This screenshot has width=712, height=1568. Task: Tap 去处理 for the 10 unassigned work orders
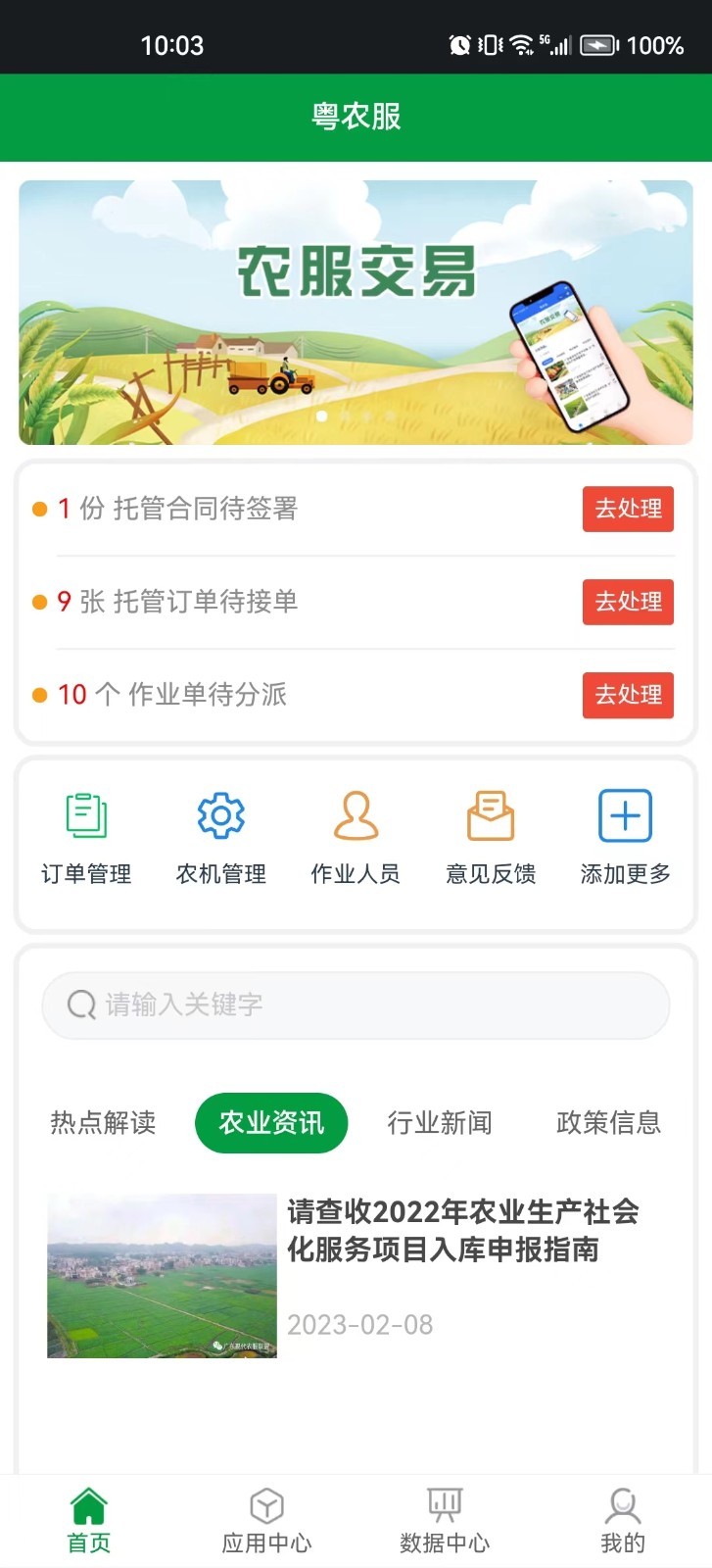628,695
